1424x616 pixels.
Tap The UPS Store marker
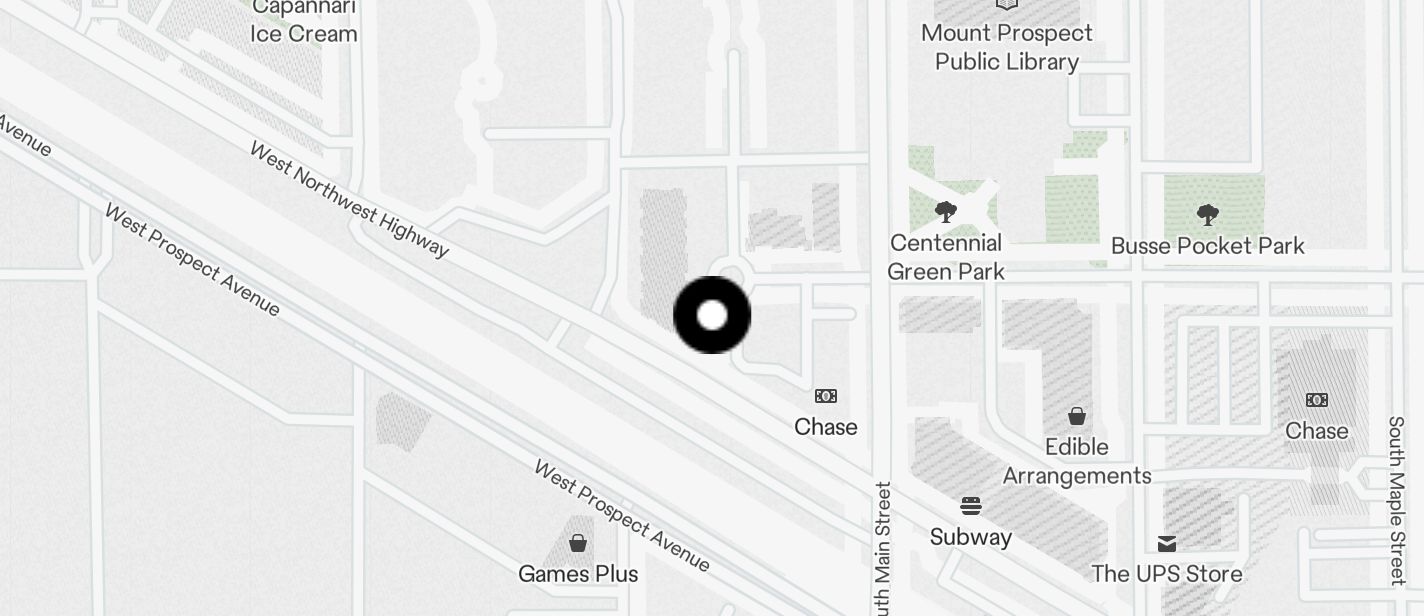[1167, 544]
